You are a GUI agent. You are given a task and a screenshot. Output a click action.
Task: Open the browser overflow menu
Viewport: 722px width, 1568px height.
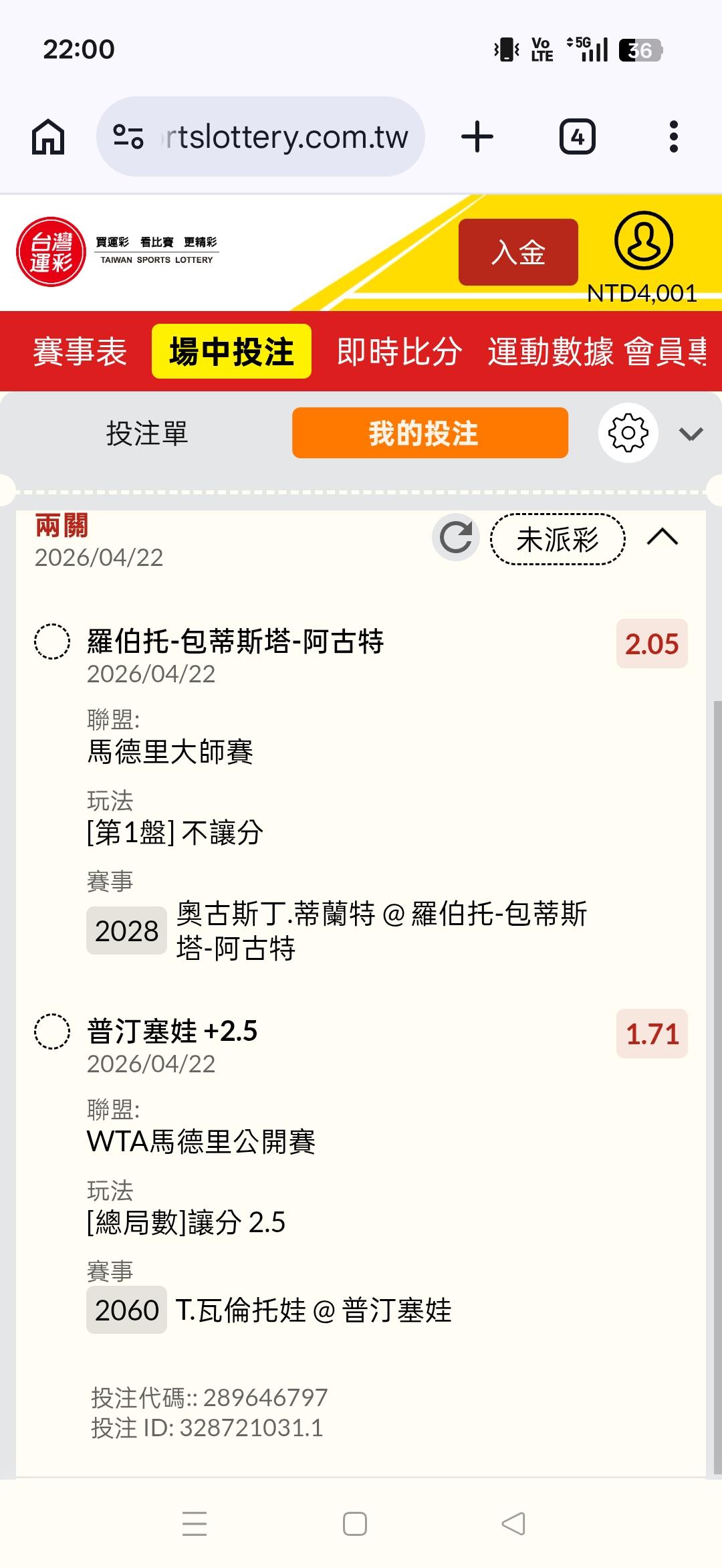(673, 137)
